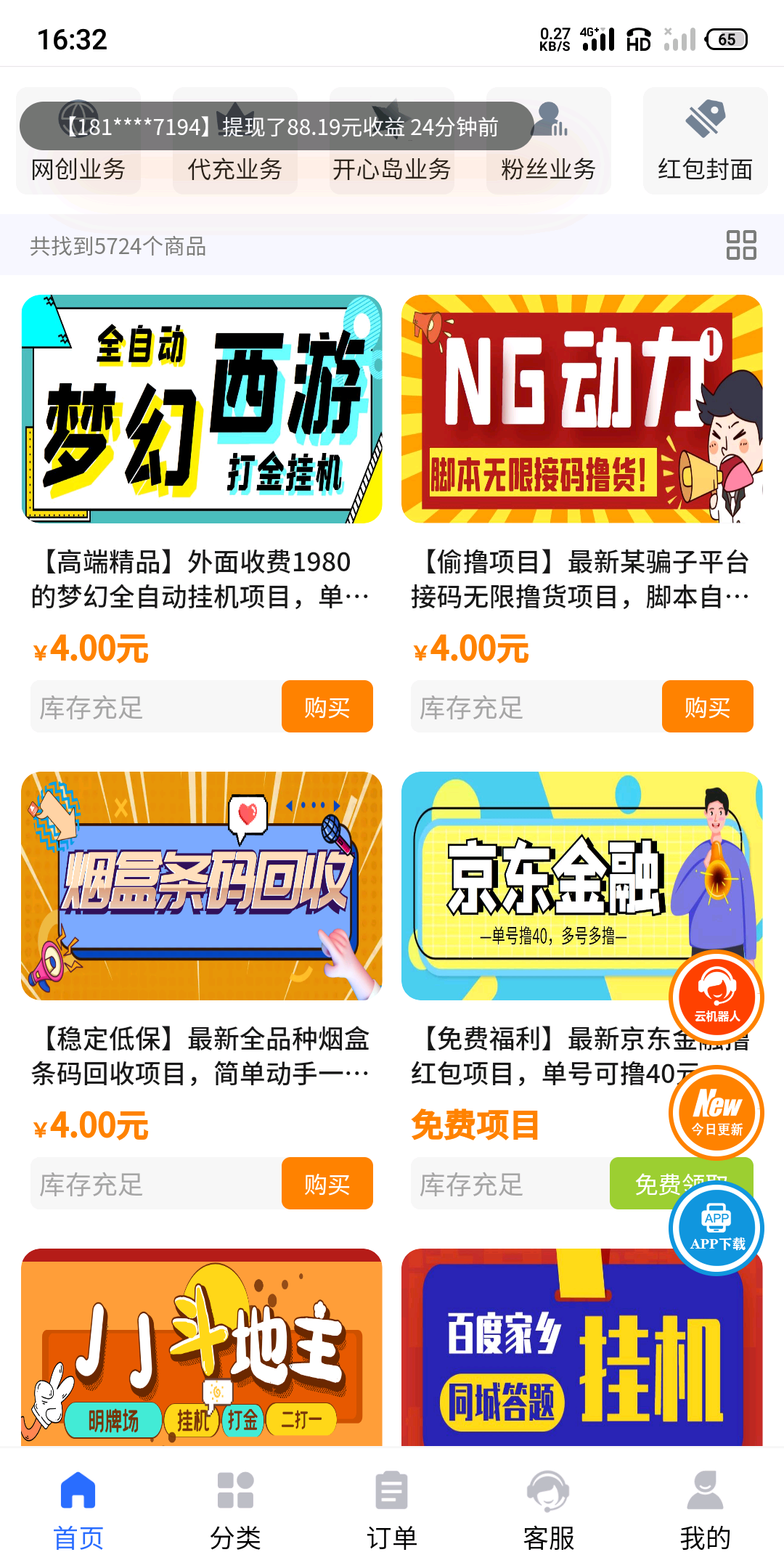Buy the 烟盒条码回收 project

coord(327,1183)
